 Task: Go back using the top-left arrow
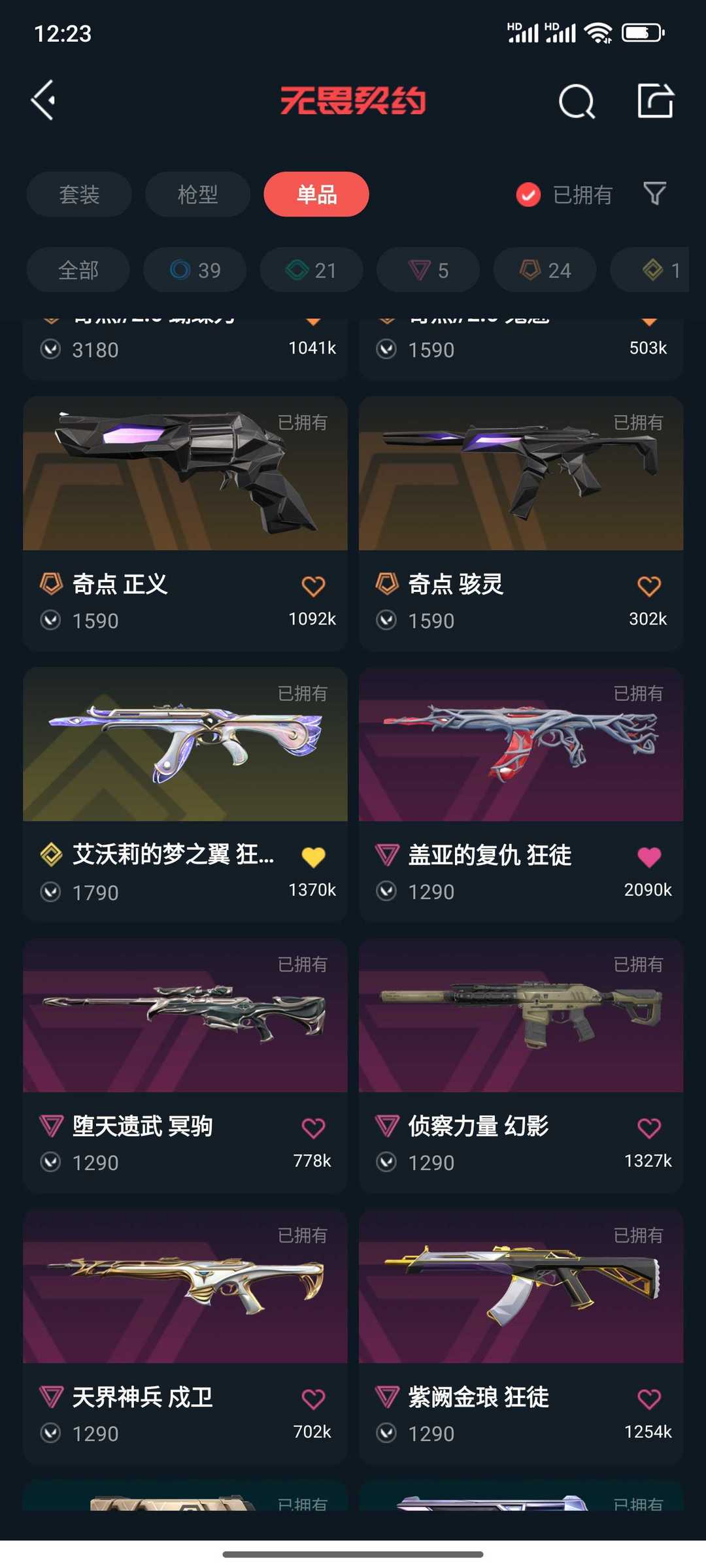pyautogui.click(x=43, y=101)
